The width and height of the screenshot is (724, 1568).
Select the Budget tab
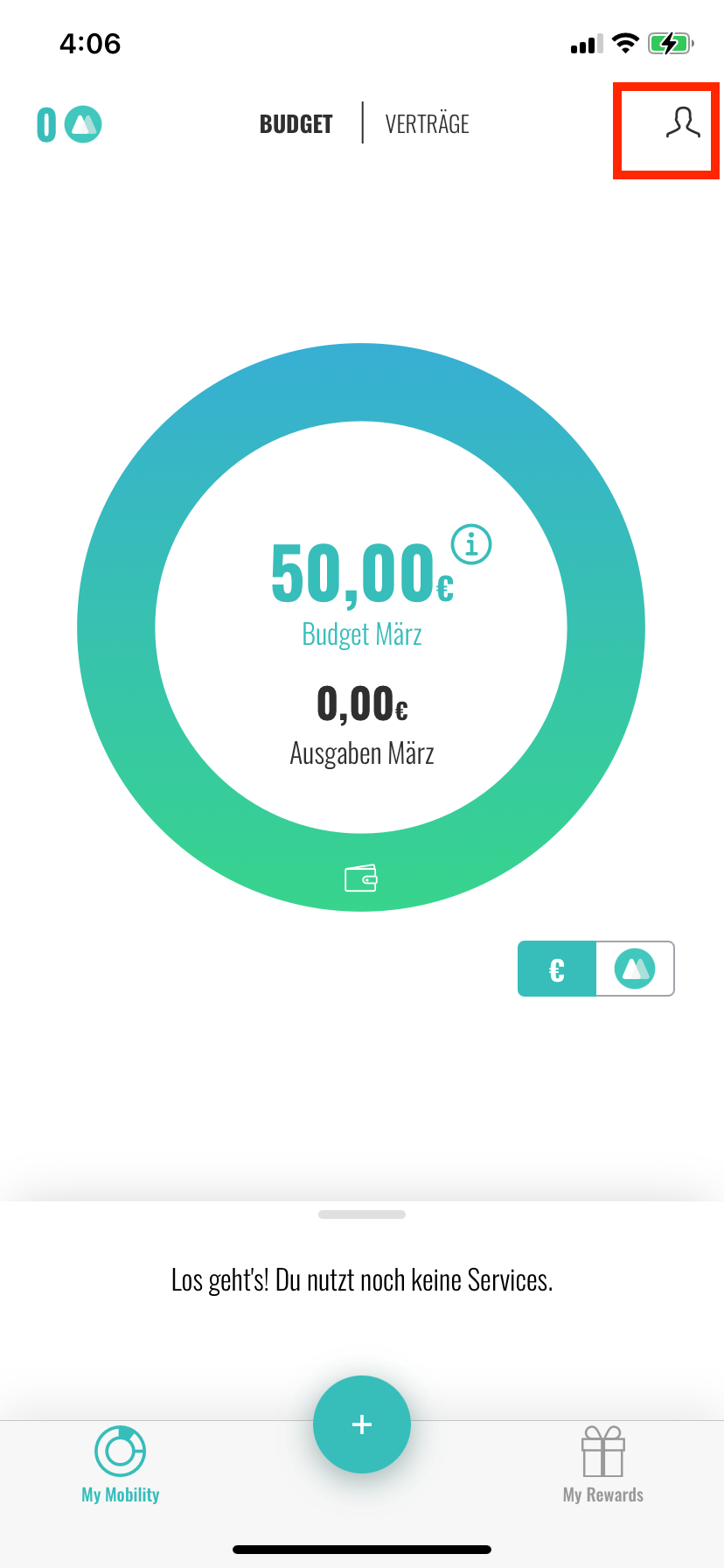[x=296, y=124]
